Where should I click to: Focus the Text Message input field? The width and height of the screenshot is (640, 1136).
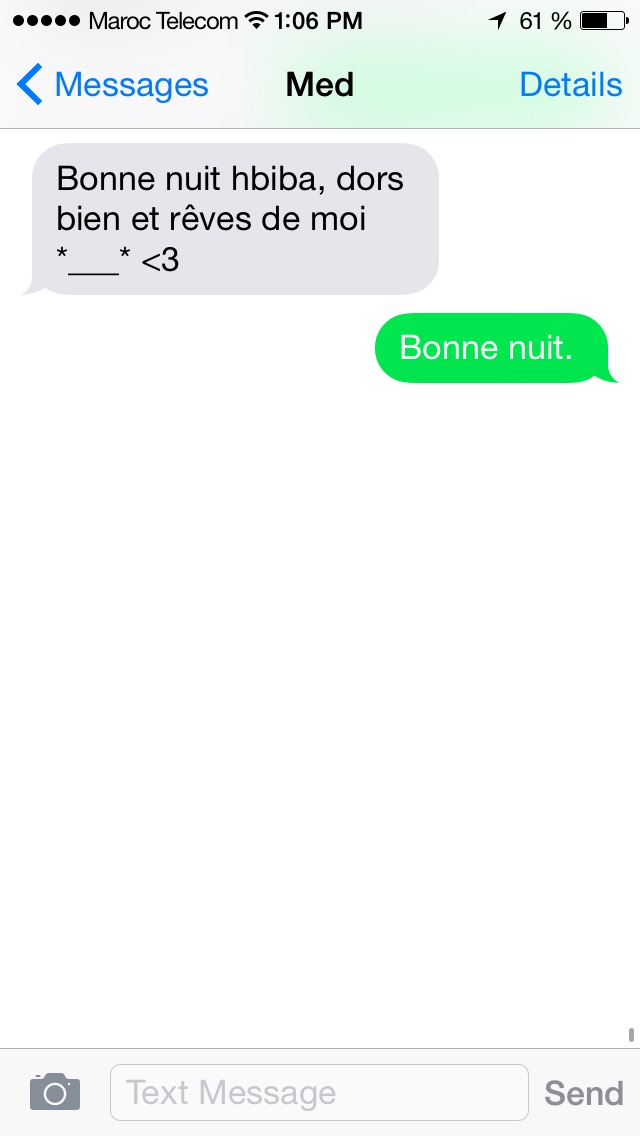coord(318,1092)
